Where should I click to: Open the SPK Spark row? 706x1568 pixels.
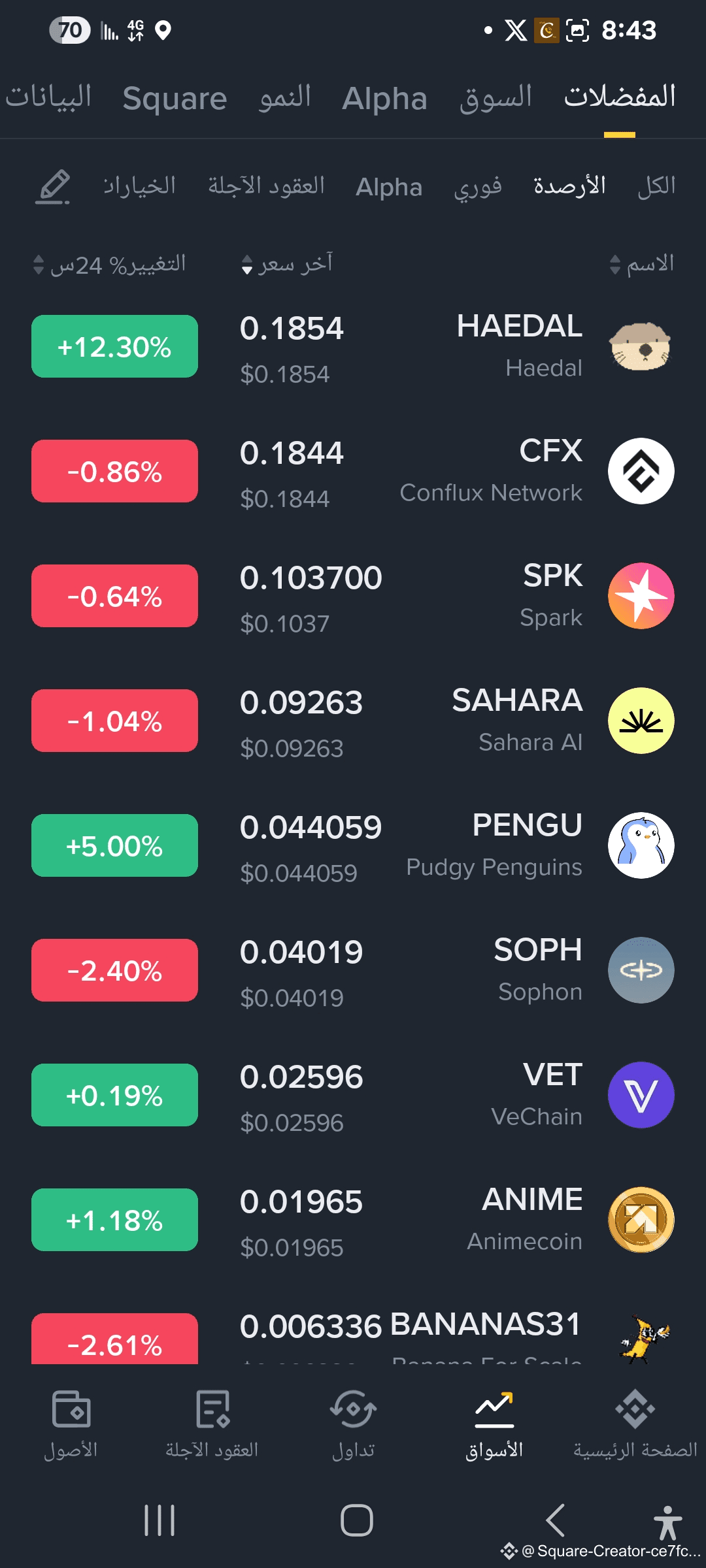click(x=353, y=596)
